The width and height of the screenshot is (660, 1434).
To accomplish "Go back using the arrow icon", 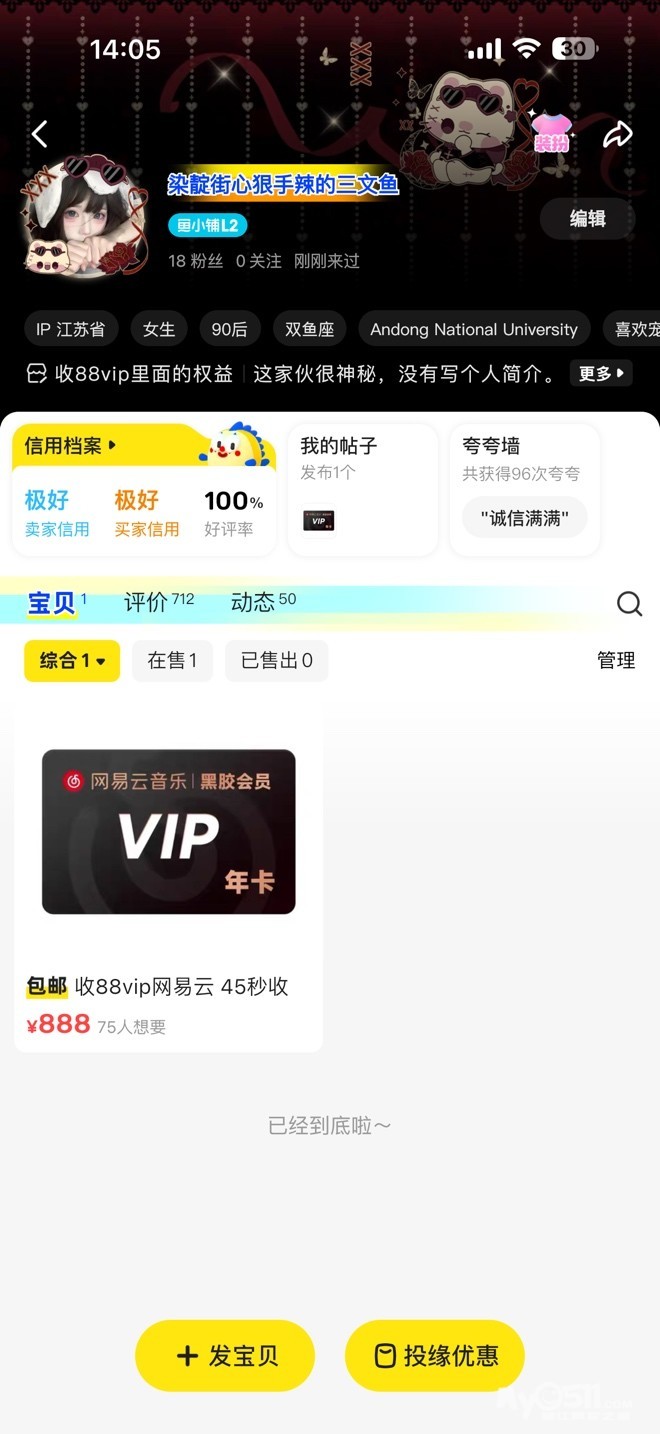I will [40, 134].
